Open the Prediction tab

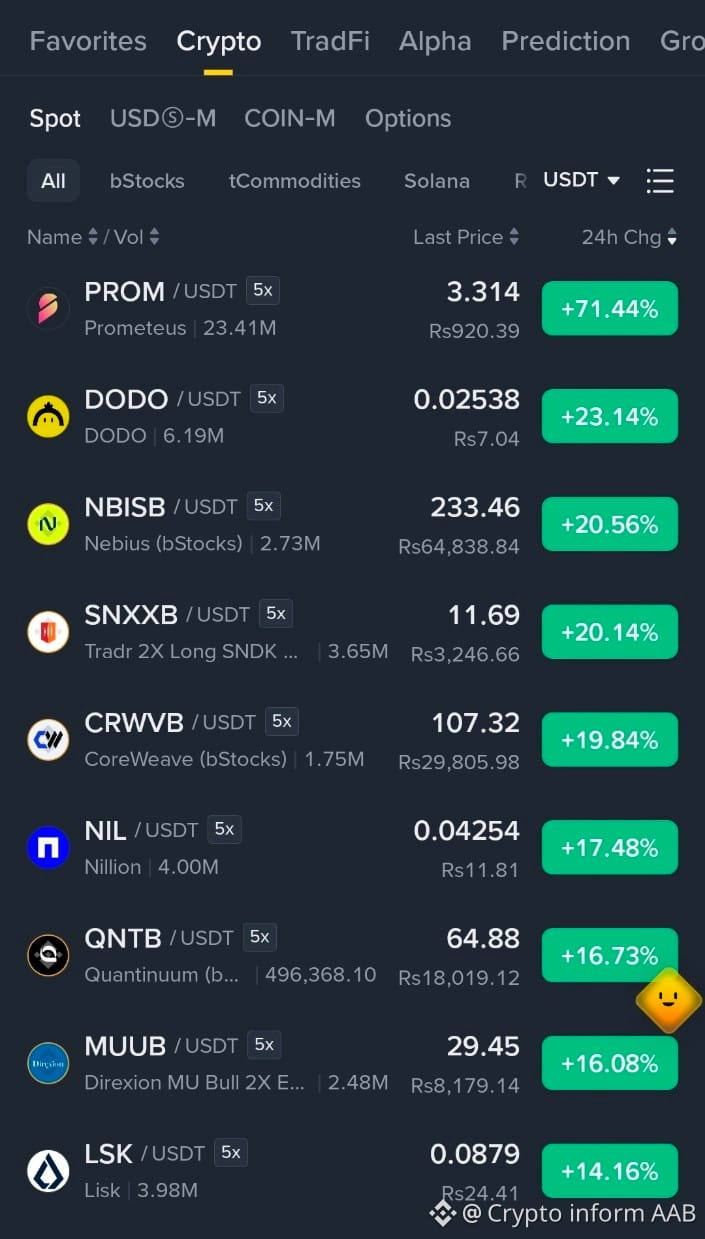click(566, 41)
